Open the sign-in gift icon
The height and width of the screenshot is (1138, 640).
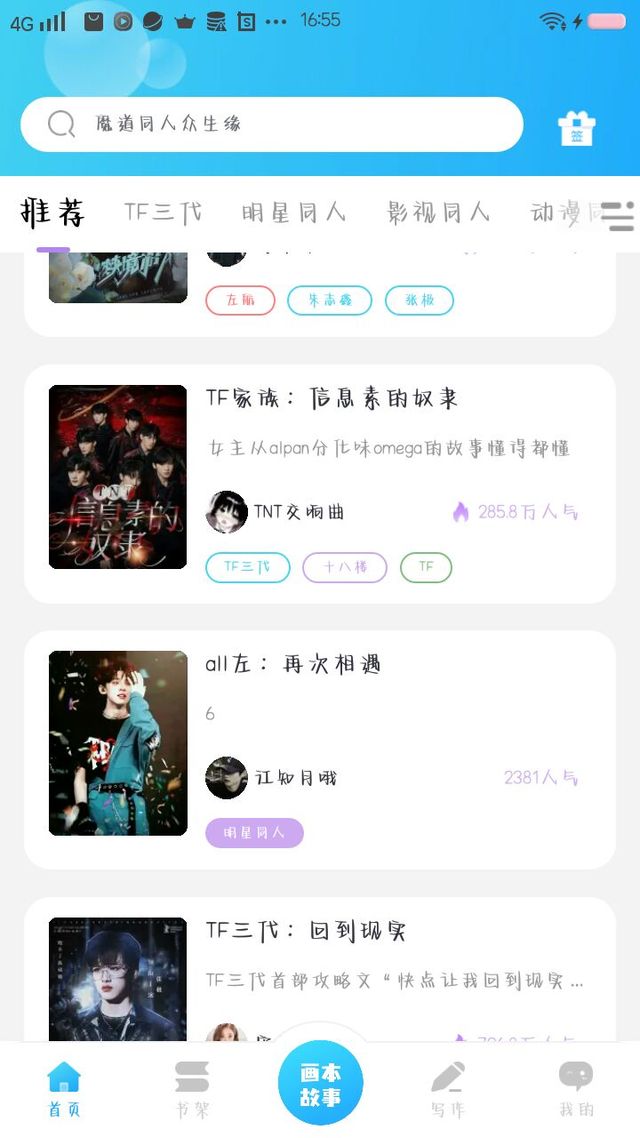576,128
